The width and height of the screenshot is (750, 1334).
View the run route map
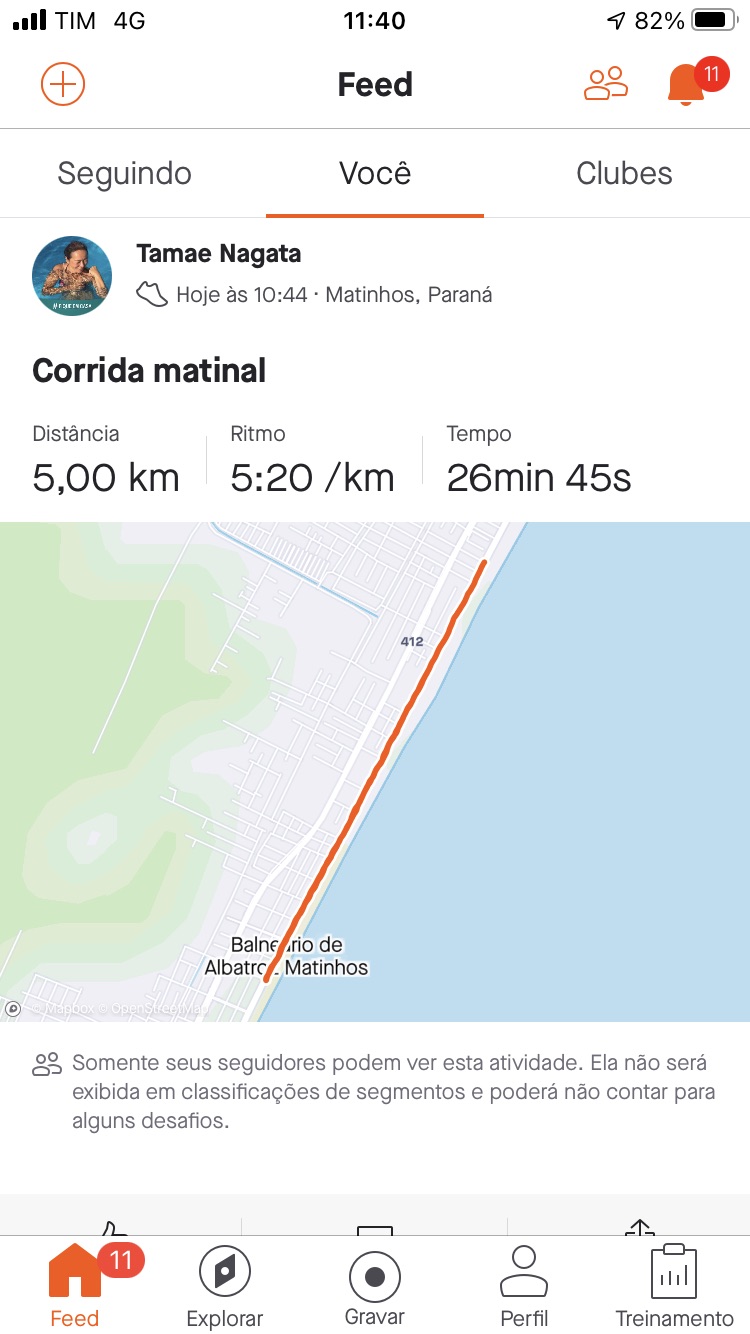375,771
